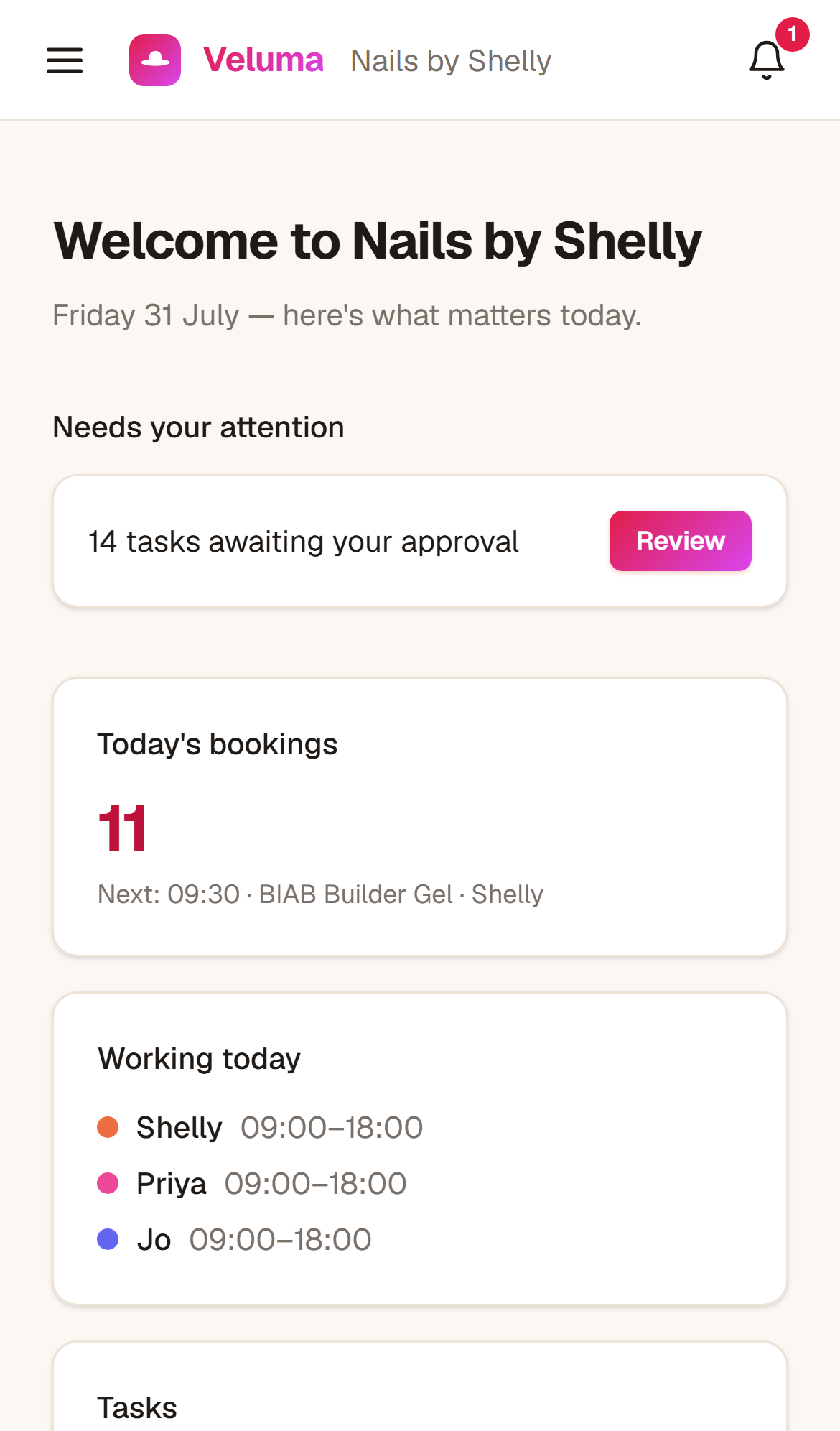Go to the Veluma home logo
Image resolution: width=840 pixels, height=1431 pixels.
click(227, 60)
